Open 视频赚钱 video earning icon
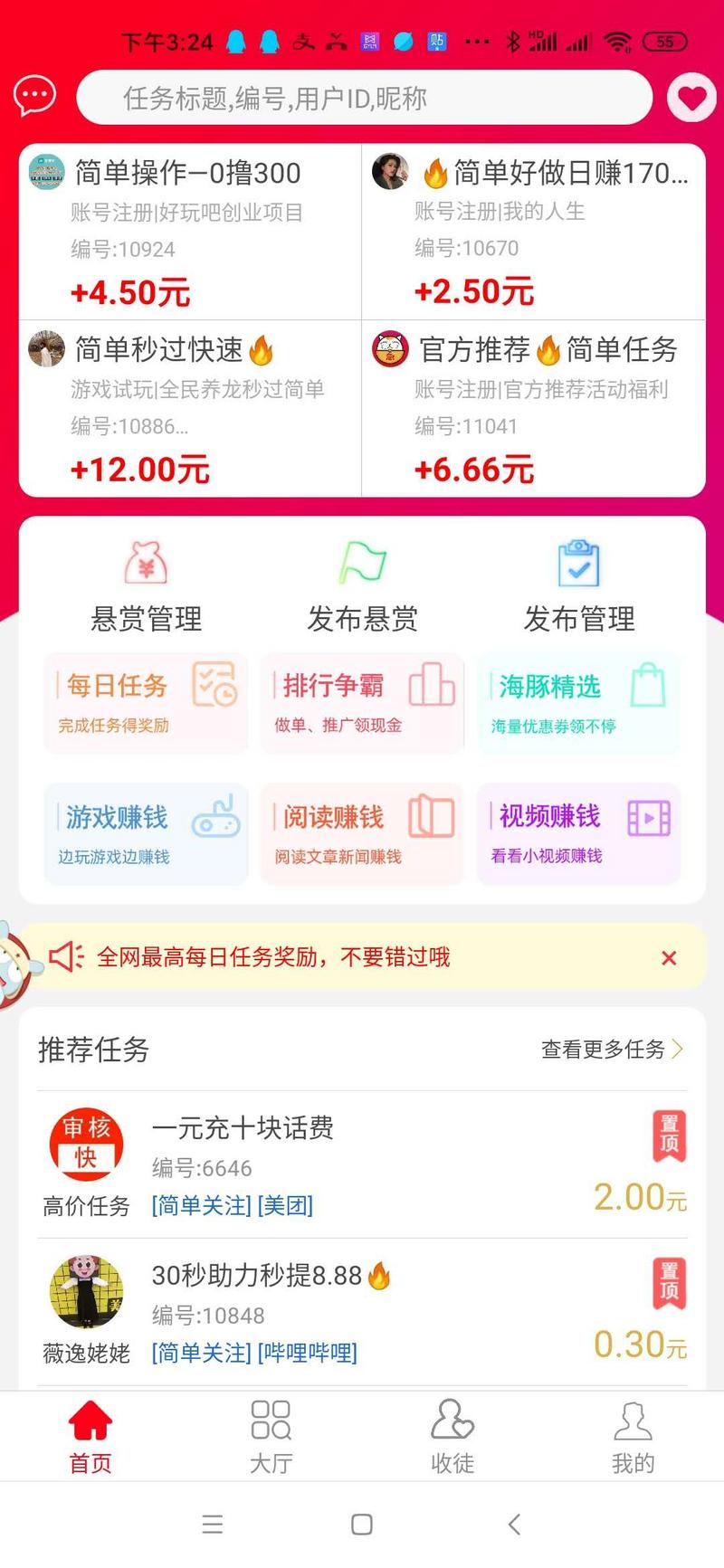Image resolution: width=724 pixels, height=1568 pixels. 648,819
